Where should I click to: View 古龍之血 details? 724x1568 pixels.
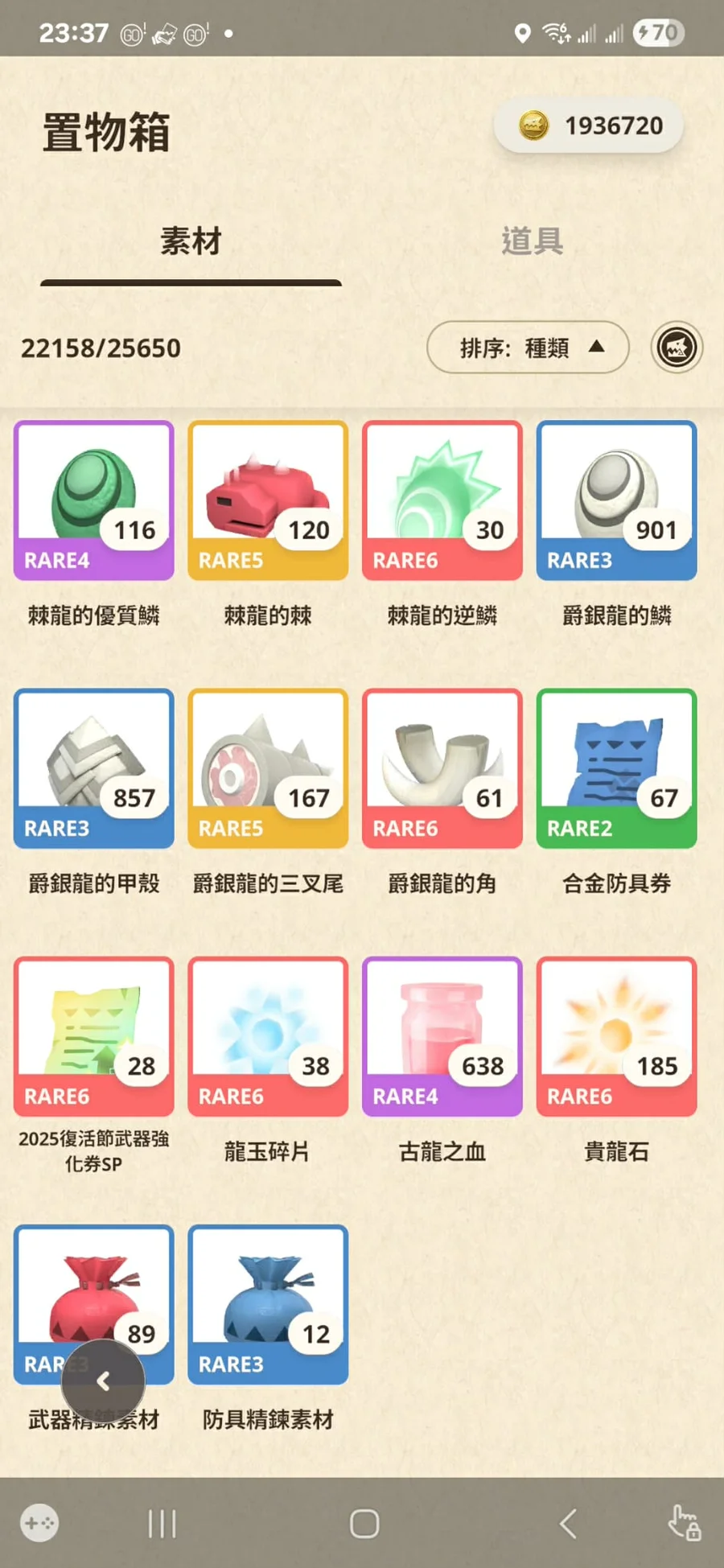[x=442, y=1035]
